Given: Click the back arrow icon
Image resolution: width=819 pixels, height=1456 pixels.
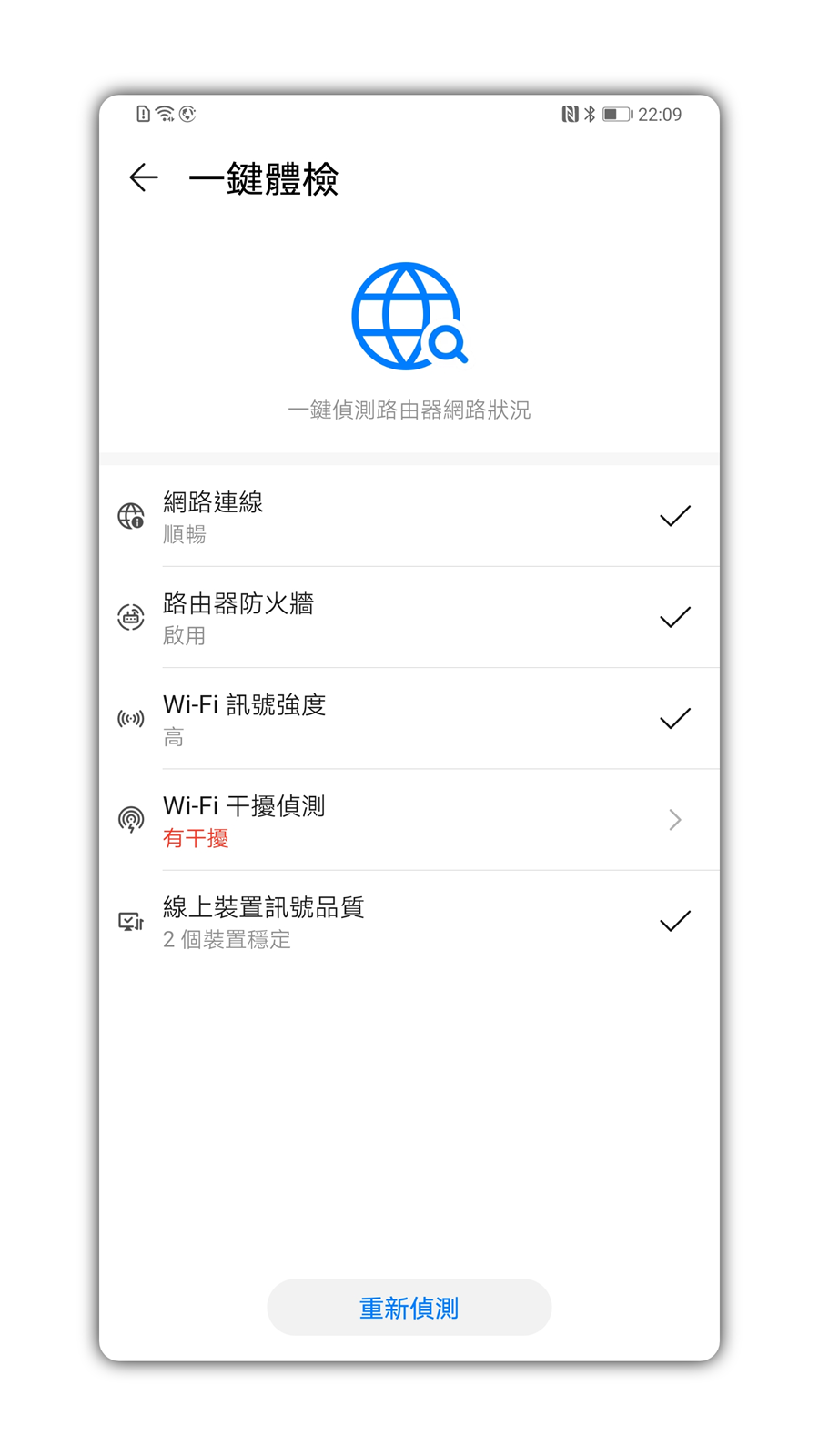Looking at the screenshot, I should pyautogui.click(x=142, y=177).
